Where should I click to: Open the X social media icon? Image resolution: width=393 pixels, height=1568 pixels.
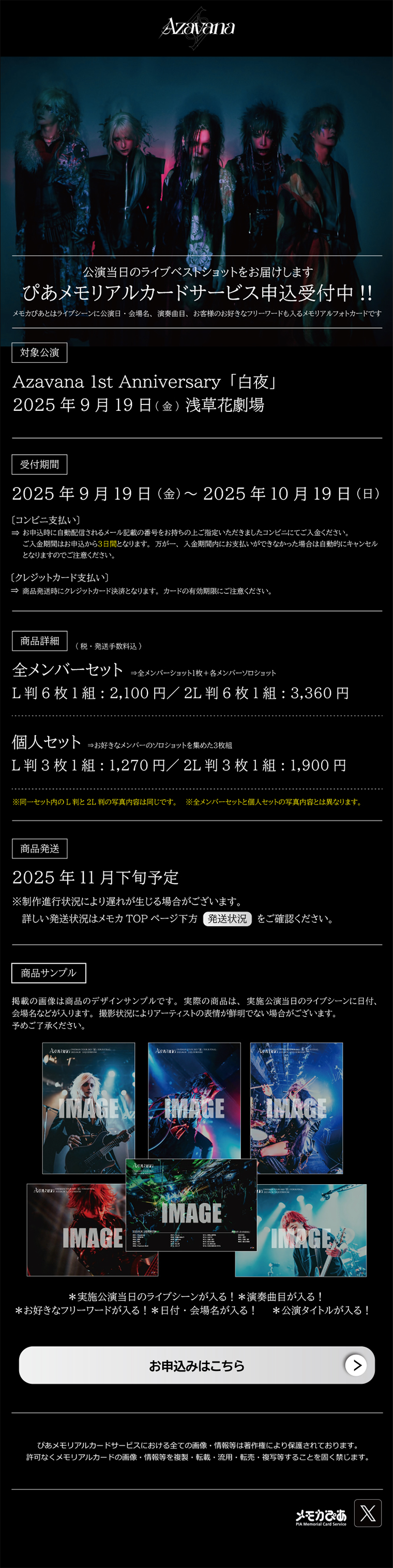(x=368, y=1513)
